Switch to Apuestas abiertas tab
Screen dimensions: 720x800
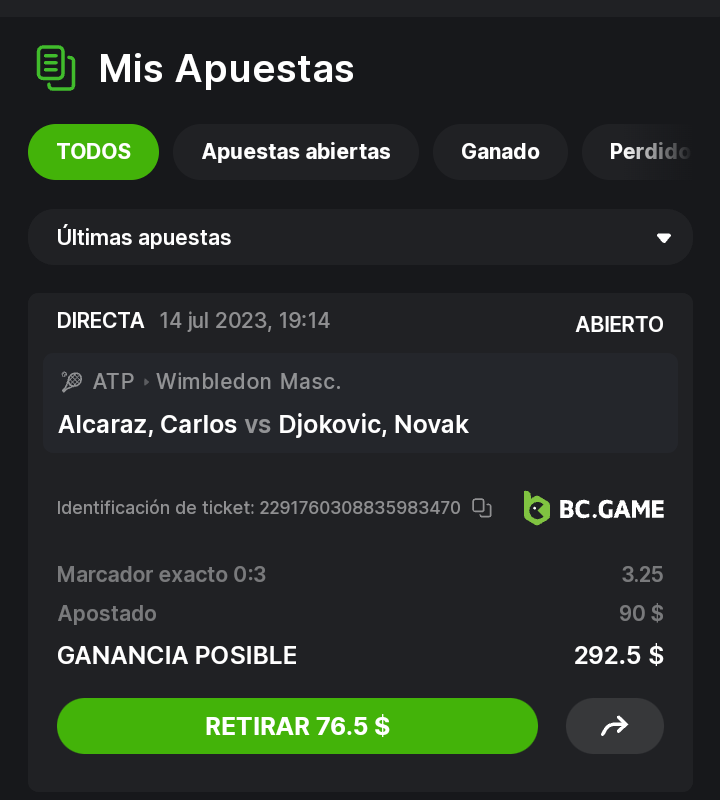coord(296,152)
